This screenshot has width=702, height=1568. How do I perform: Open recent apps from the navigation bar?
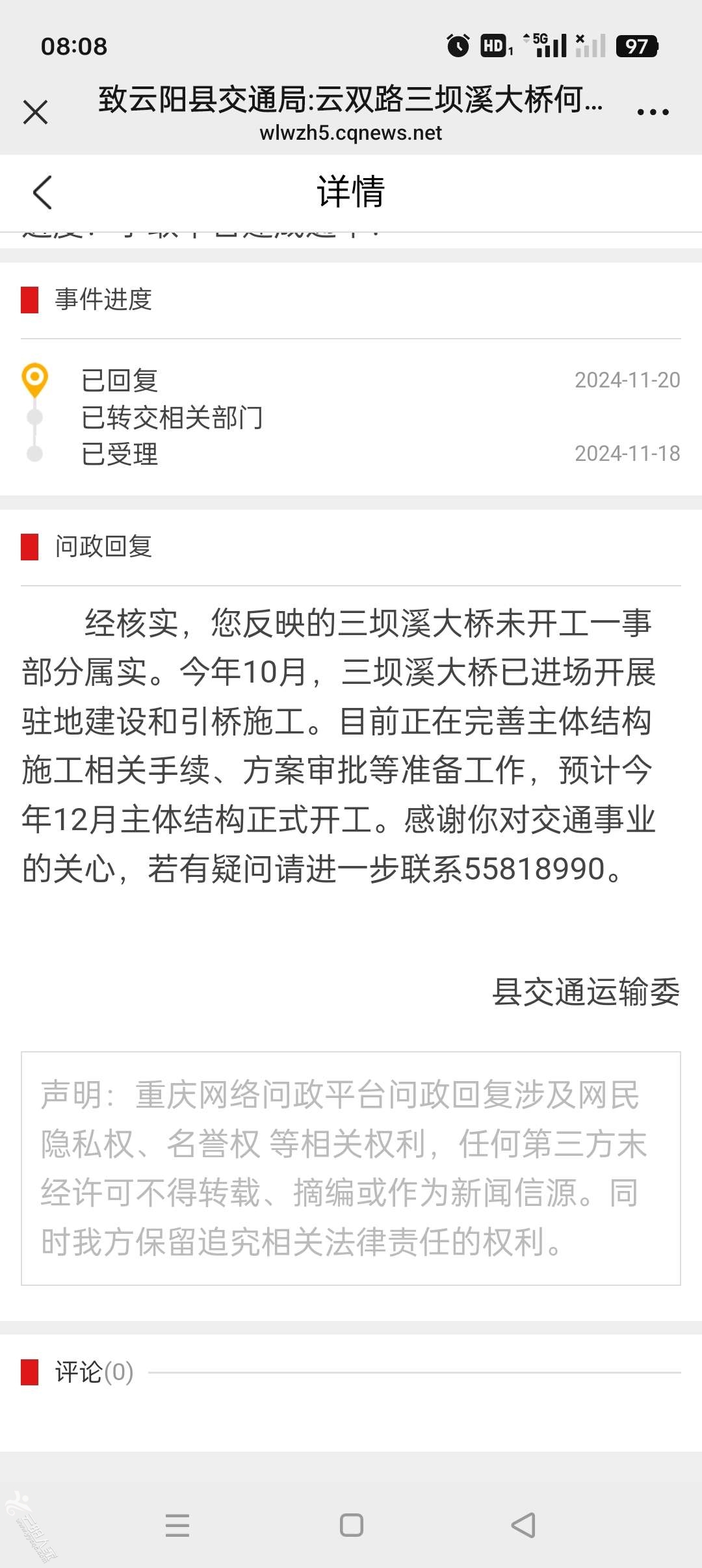(x=177, y=1525)
